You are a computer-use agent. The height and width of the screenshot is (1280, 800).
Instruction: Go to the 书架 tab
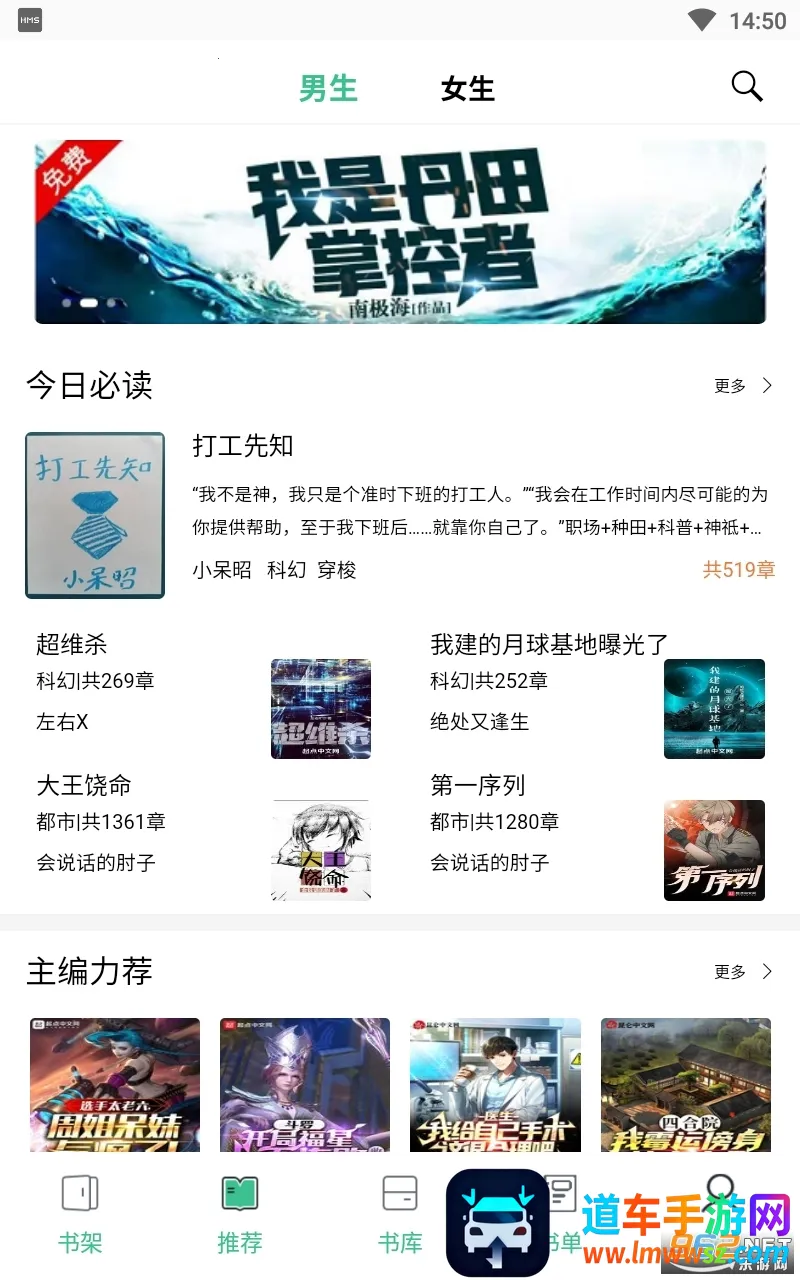point(80,1214)
